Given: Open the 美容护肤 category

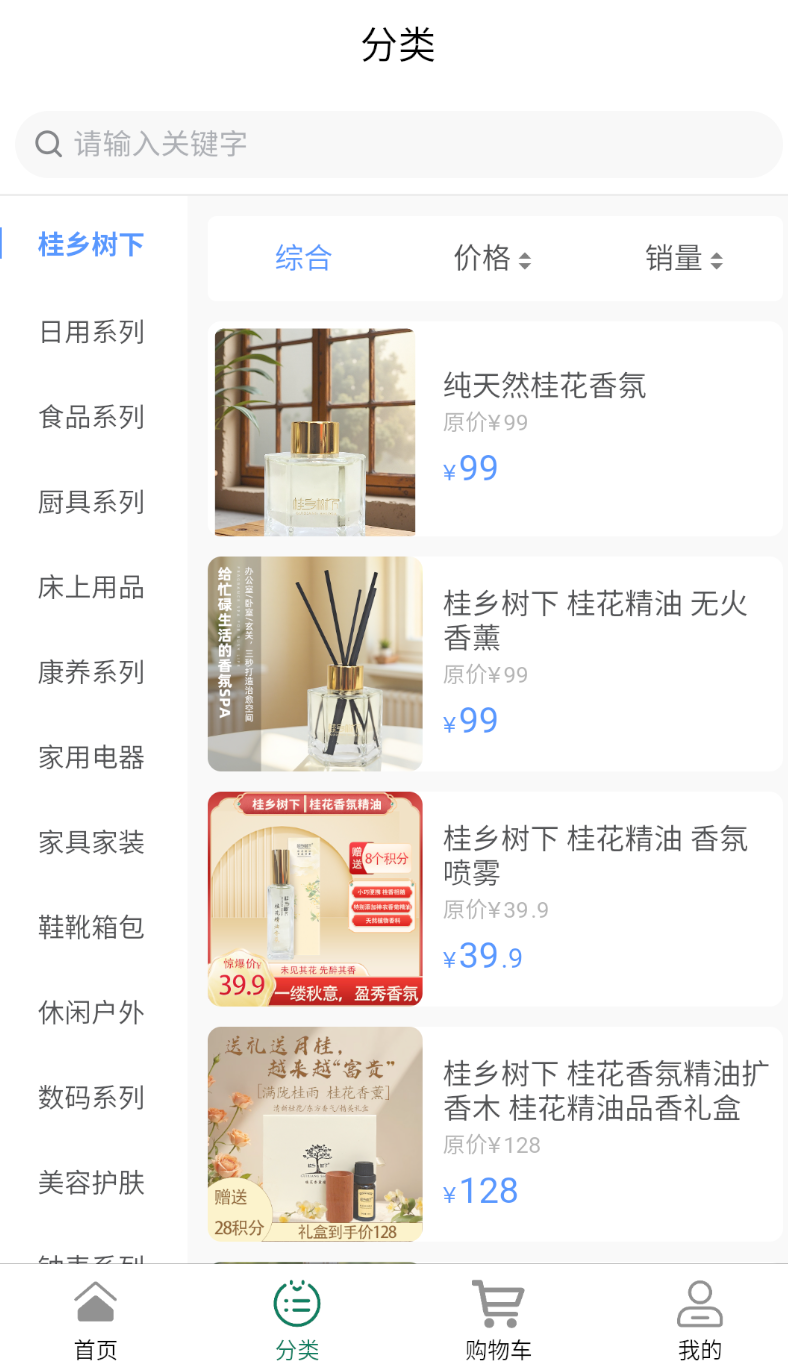Looking at the screenshot, I should coord(92,1183).
